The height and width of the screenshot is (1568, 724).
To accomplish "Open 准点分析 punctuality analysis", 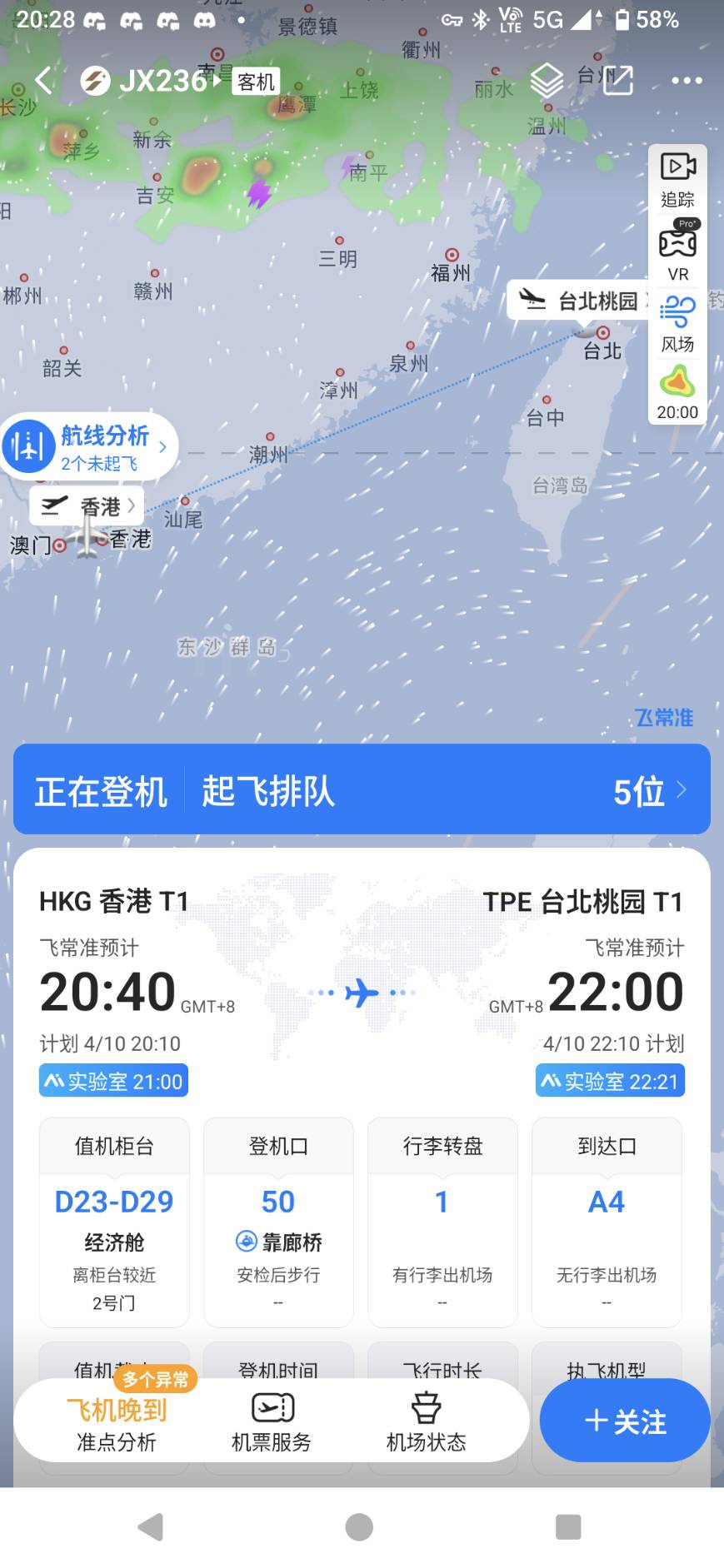I will click(x=117, y=1423).
